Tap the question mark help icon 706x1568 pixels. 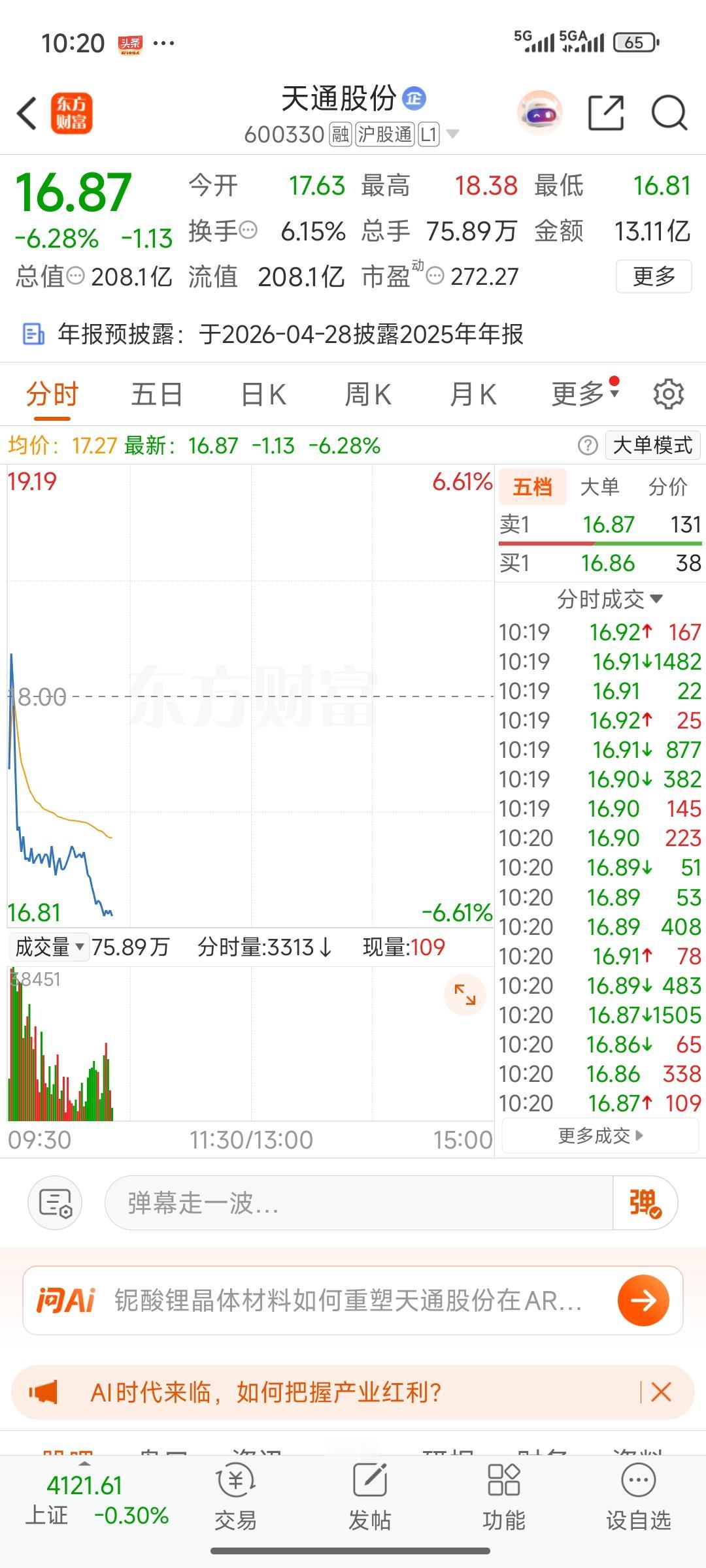pyautogui.click(x=589, y=444)
